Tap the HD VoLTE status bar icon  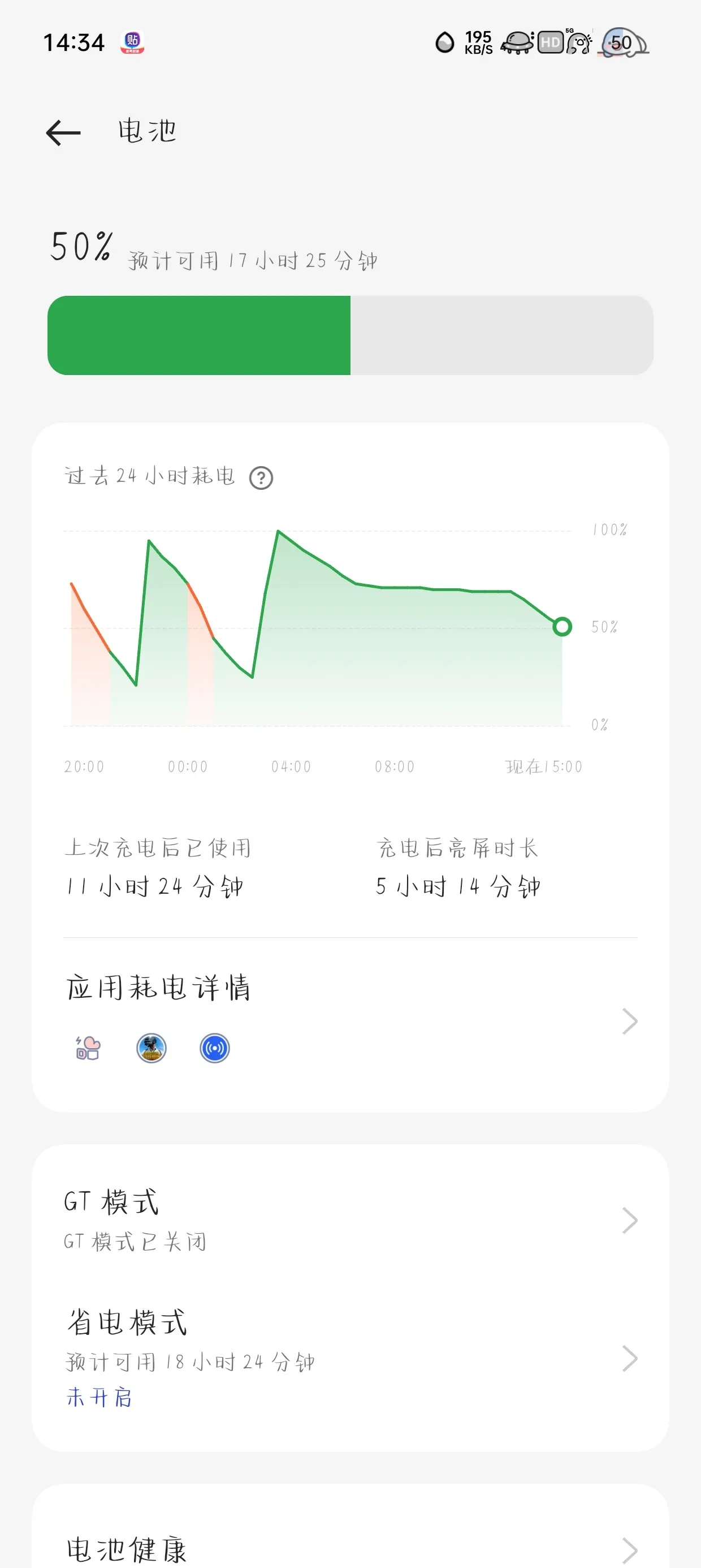point(550,42)
